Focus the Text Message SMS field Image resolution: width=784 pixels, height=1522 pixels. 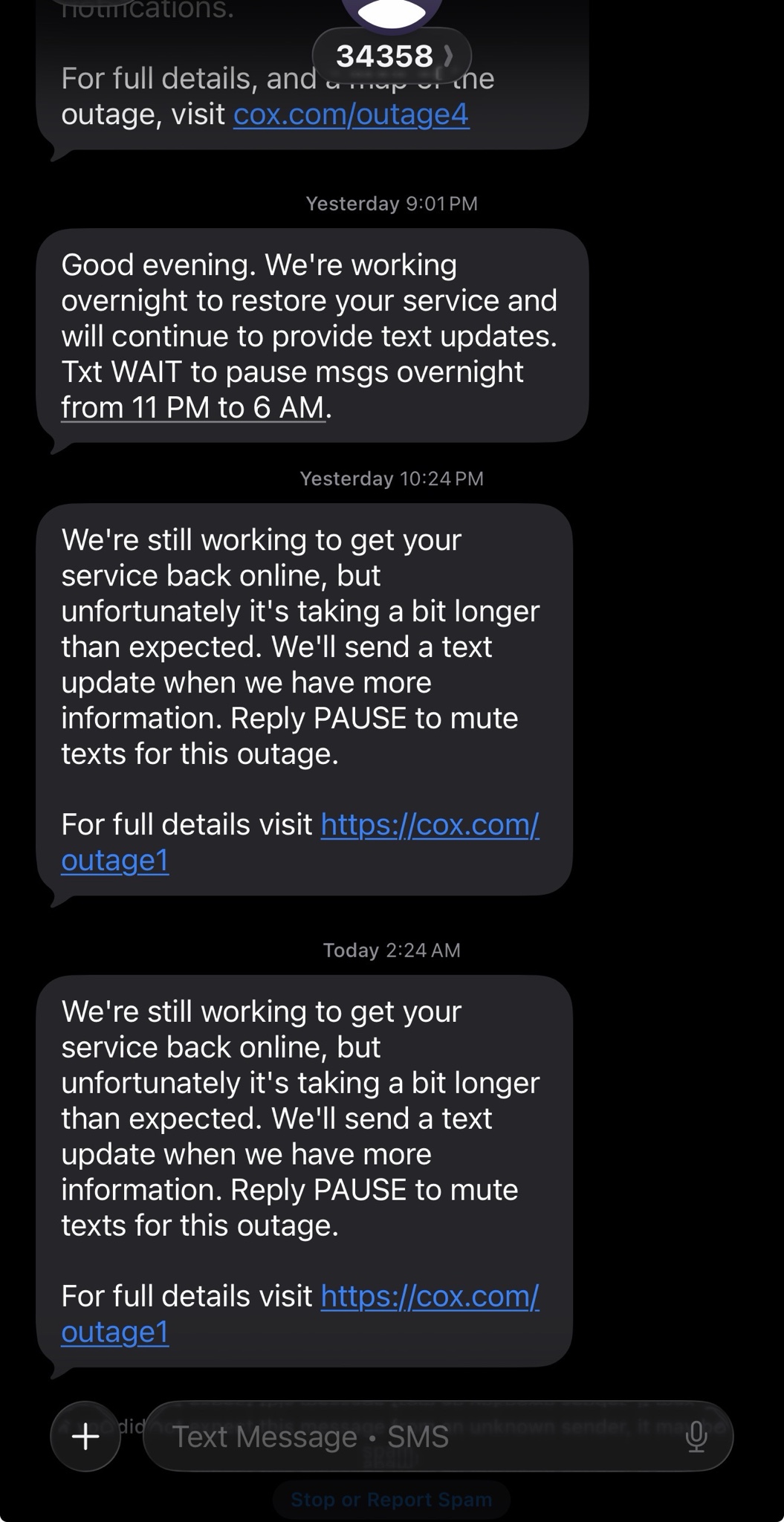[x=416, y=1437]
